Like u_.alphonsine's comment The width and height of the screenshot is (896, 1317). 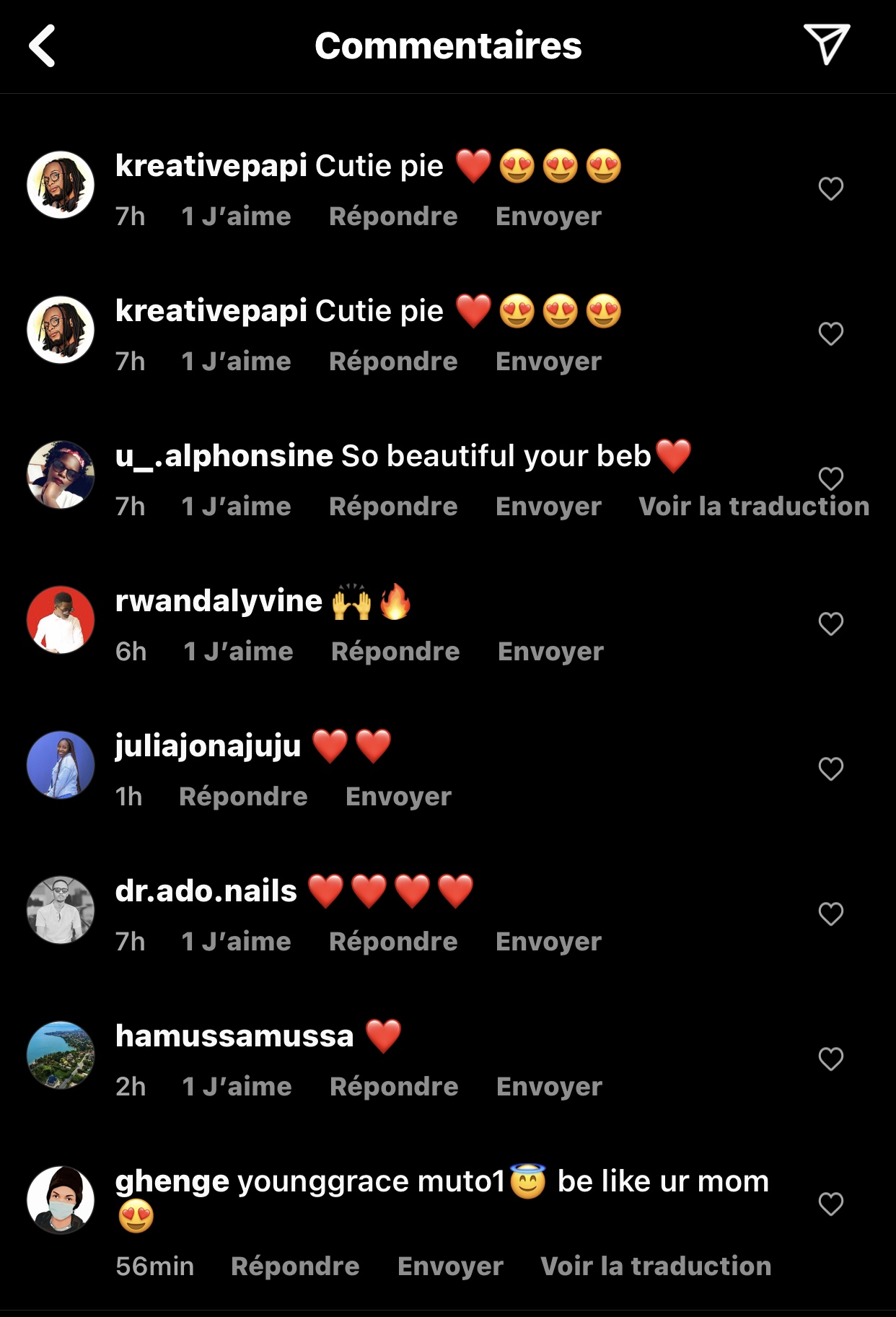(830, 478)
